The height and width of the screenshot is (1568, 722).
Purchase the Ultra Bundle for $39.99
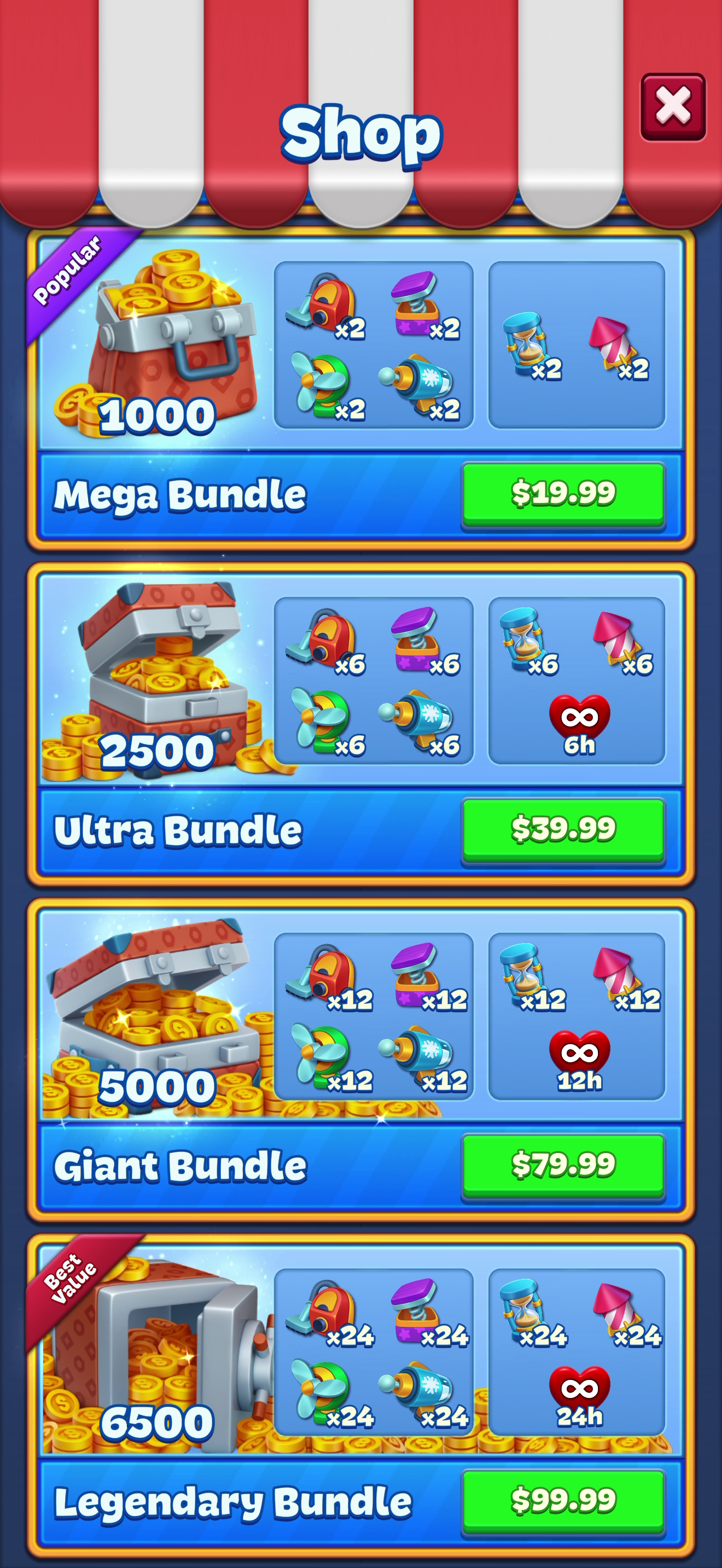pos(563,831)
